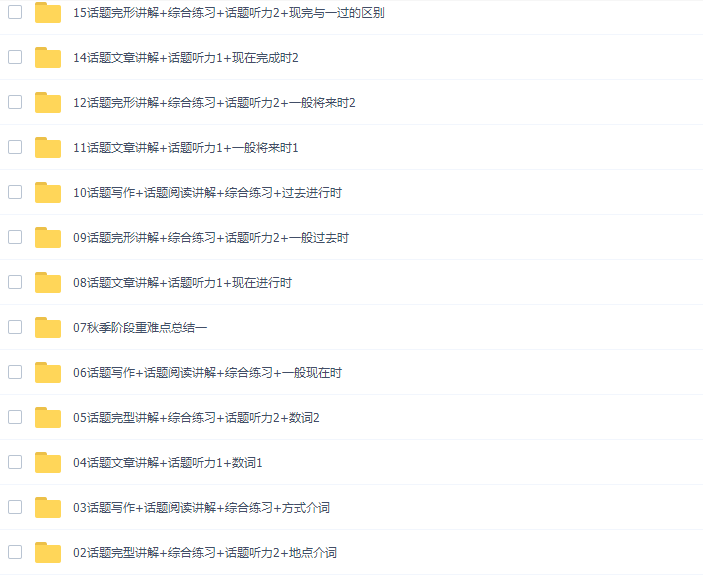This screenshot has height=579, width=703.
Task: Select checkbox for 04话题文章讲解 数词1
Action: [x=15, y=462]
